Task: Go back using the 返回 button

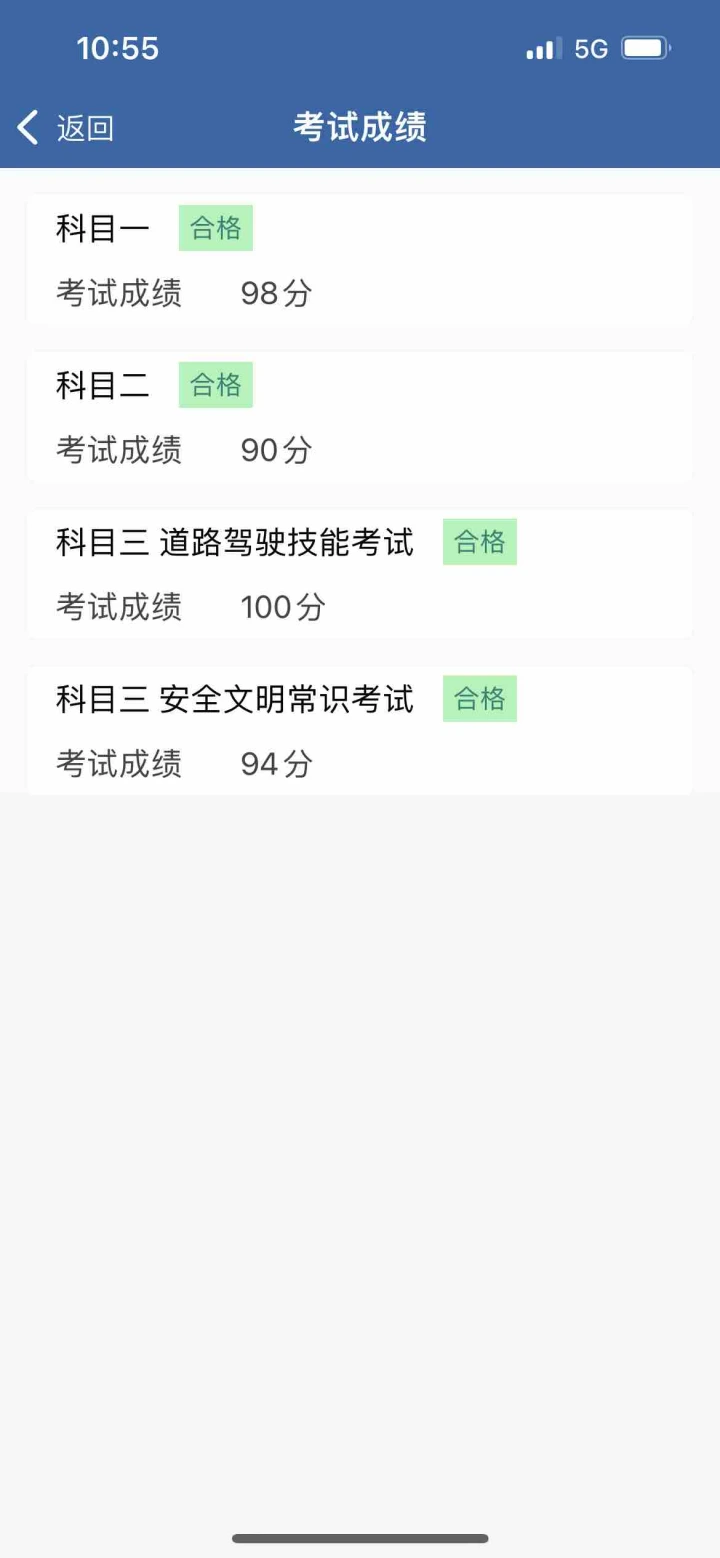Action: [66, 128]
